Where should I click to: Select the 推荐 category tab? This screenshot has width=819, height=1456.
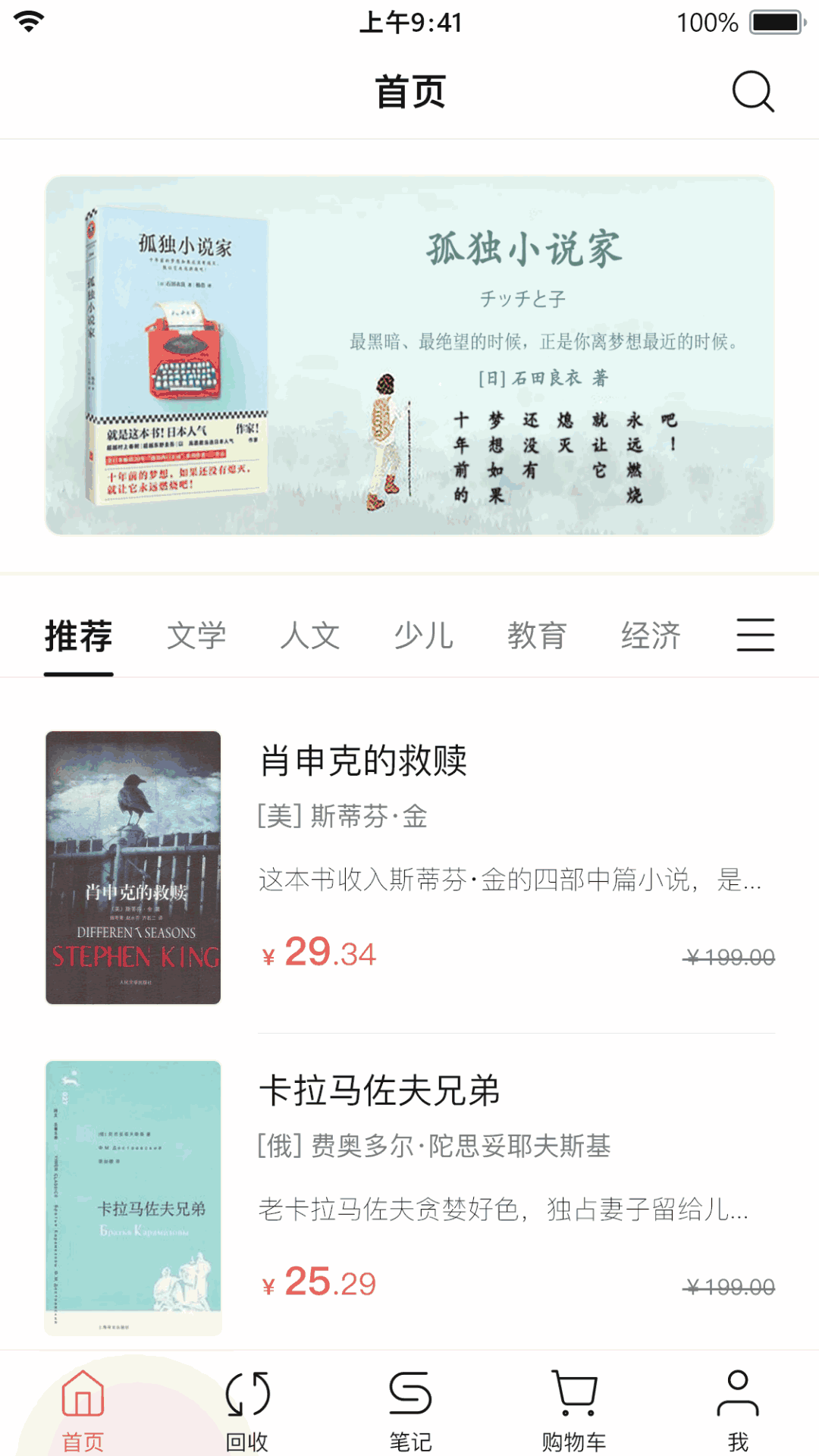pos(78,635)
